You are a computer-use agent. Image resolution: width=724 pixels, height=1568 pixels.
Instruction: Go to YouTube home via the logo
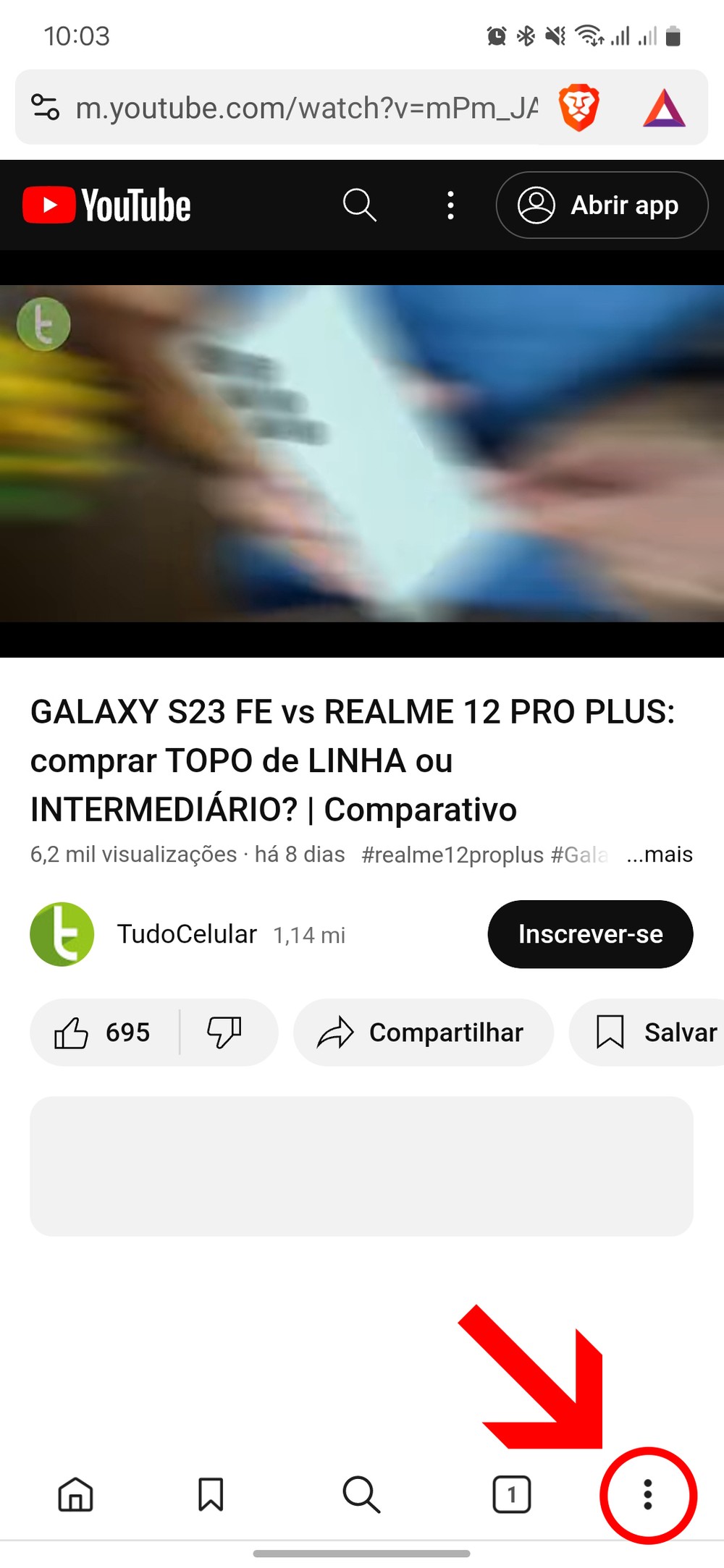[x=107, y=205]
